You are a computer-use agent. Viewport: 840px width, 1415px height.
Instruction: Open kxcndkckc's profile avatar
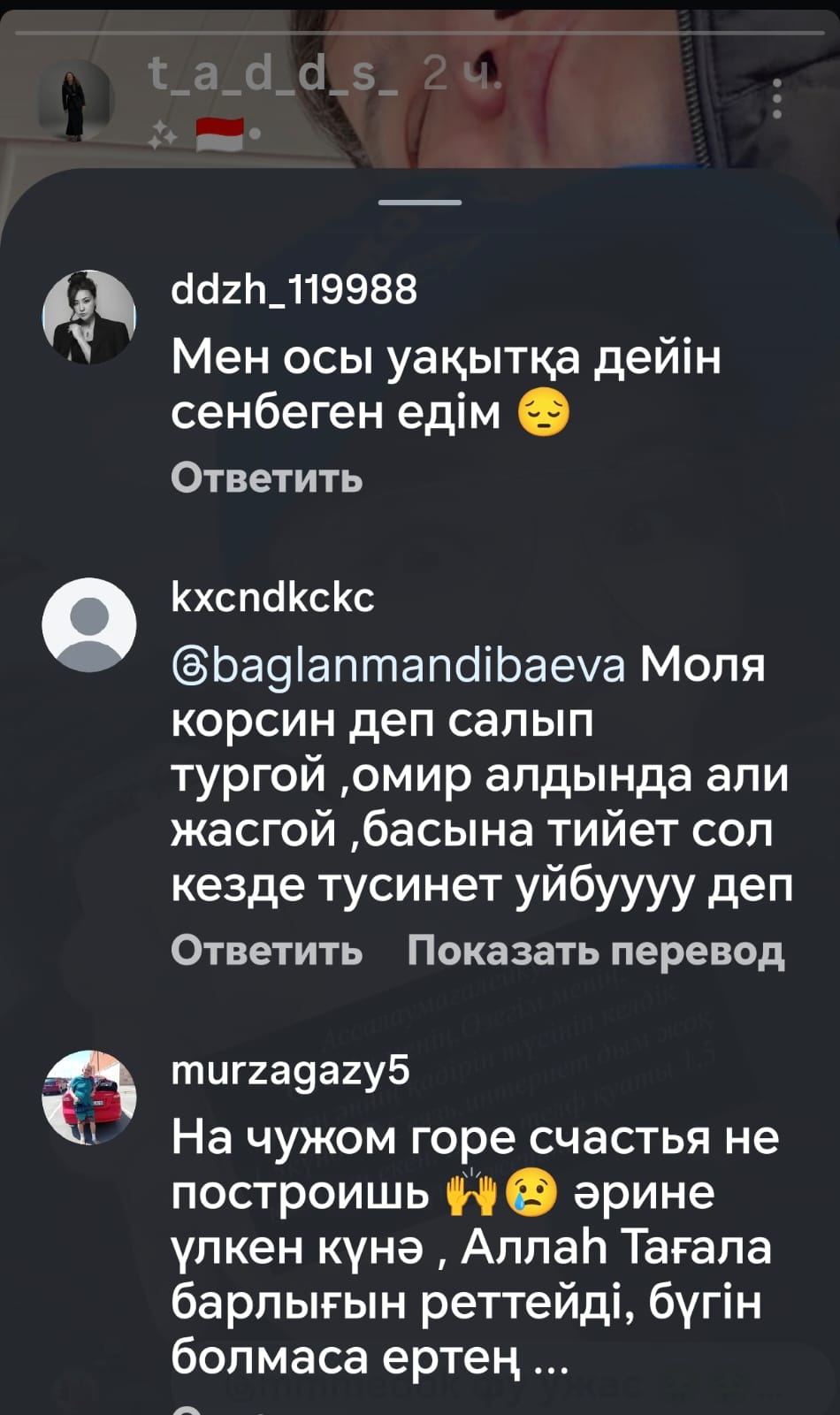[x=89, y=624]
